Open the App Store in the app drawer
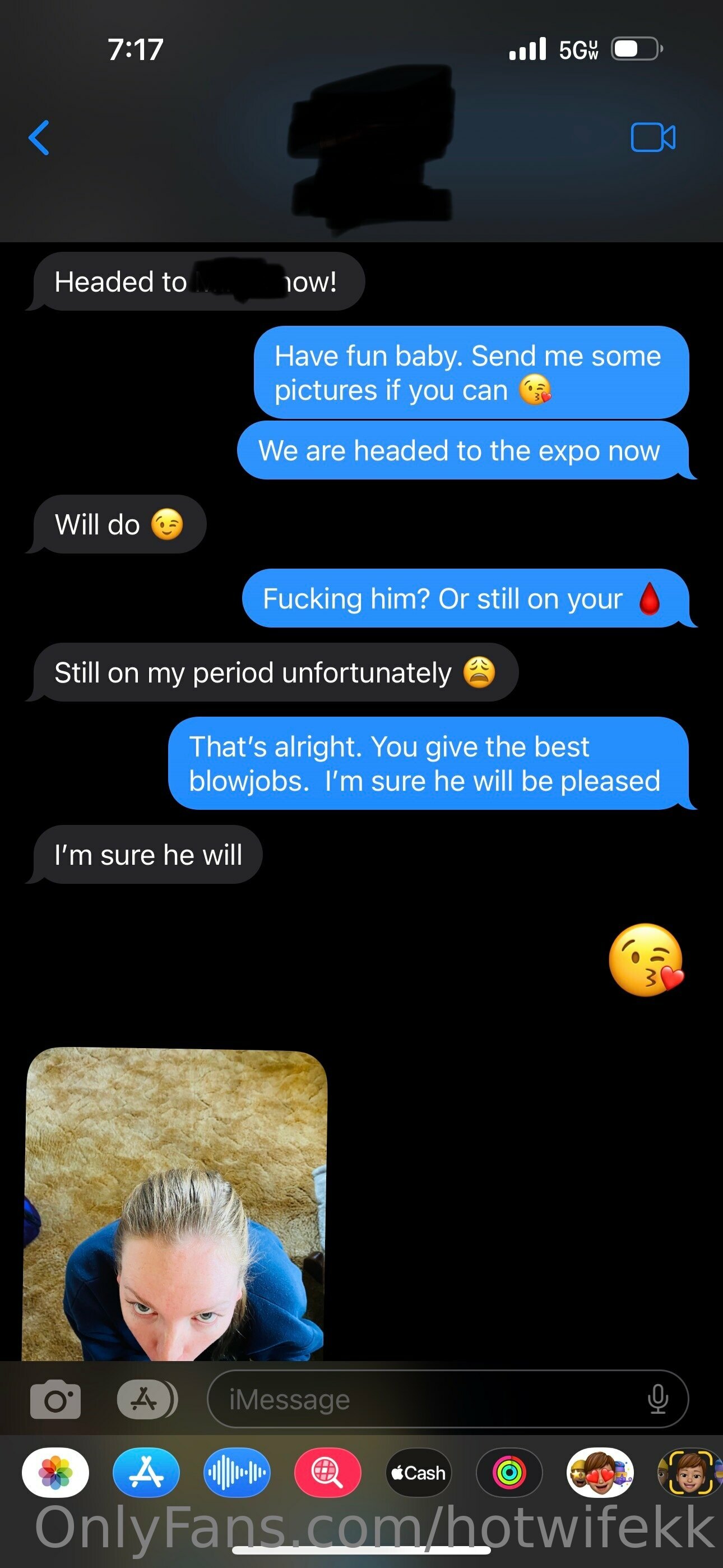The width and height of the screenshot is (723, 1568). click(x=146, y=1473)
